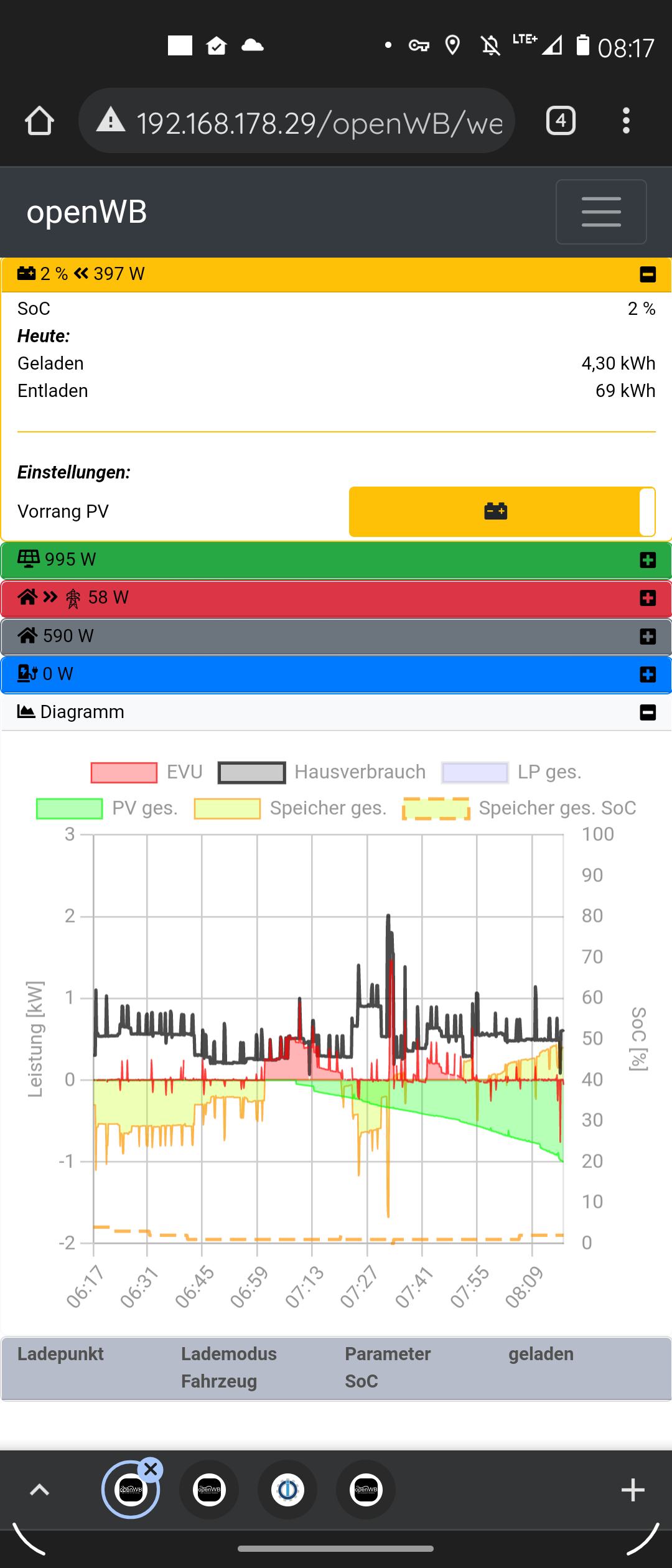Expand the green PV 995 W section
This screenshot has width=672, height=1568.
648,560
